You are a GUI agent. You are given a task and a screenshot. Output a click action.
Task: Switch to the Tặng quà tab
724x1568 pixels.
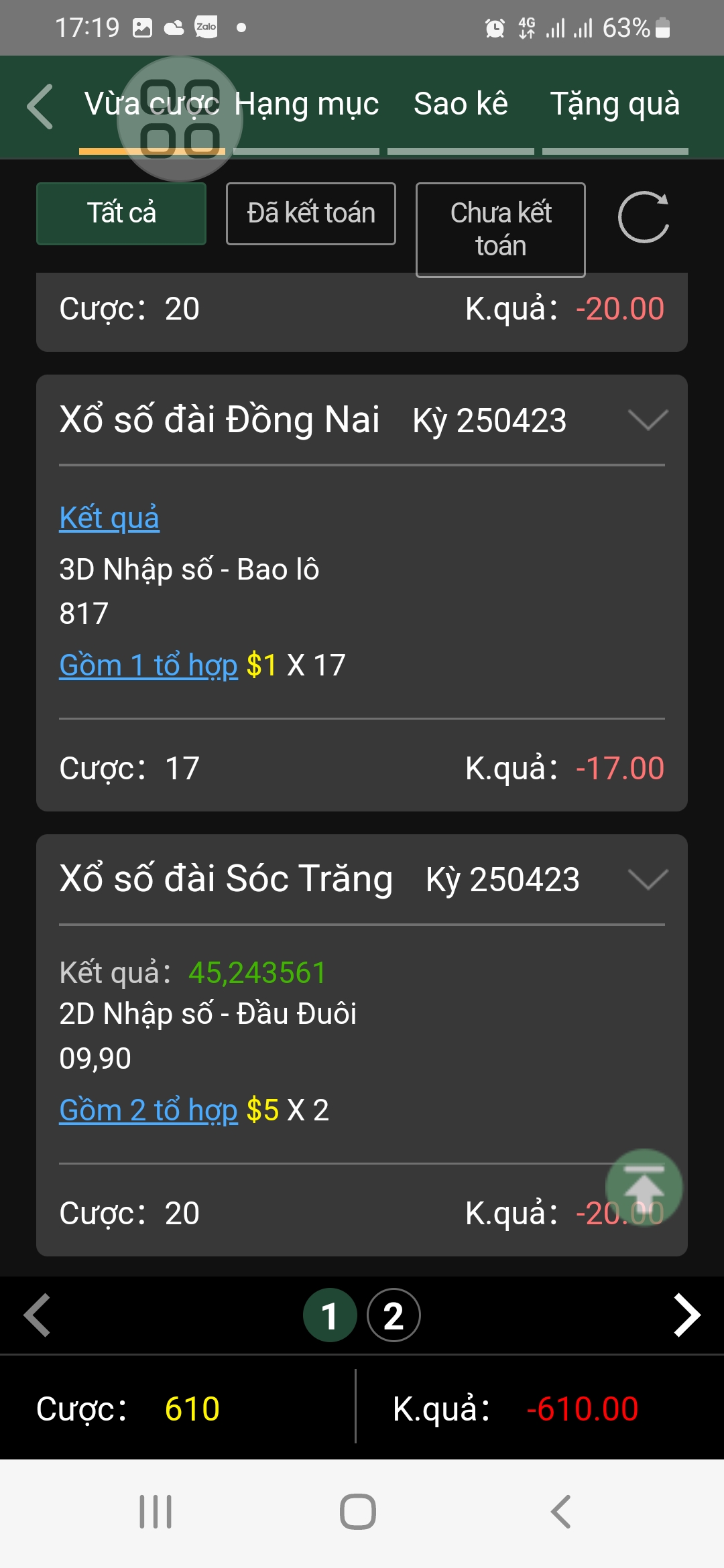tap(615, 105)
